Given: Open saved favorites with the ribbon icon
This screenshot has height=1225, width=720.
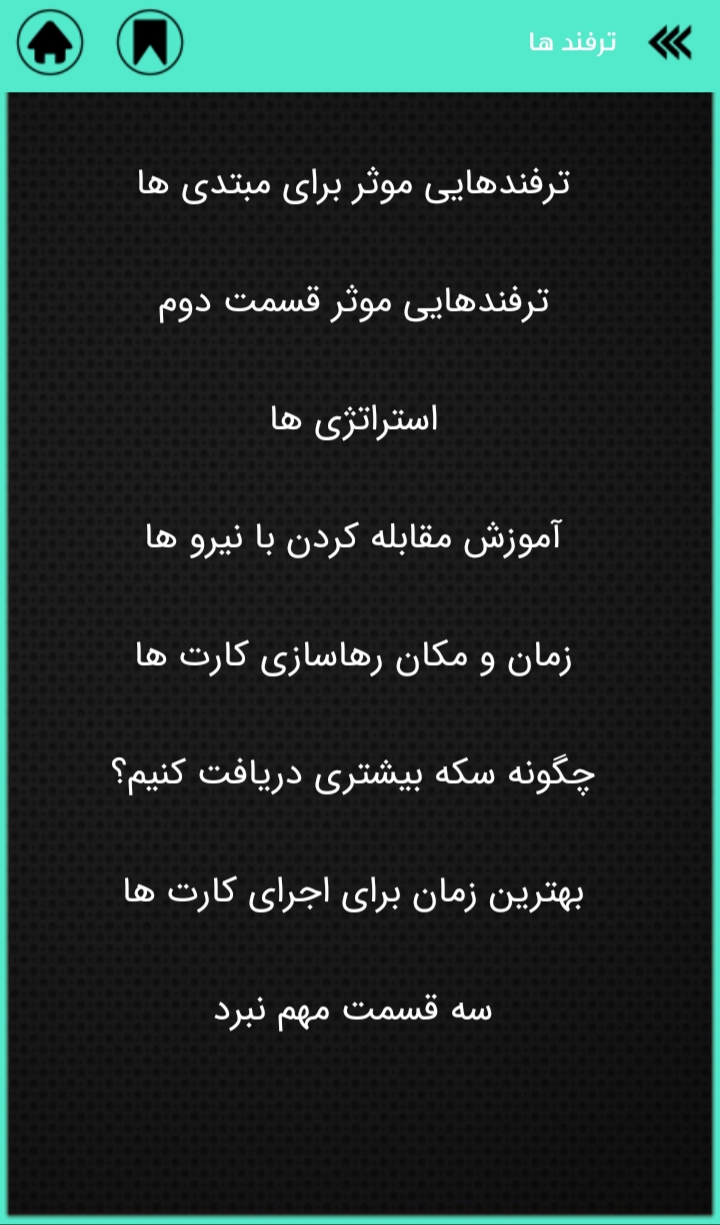Looking at the screenshot, I should (149, 41).
